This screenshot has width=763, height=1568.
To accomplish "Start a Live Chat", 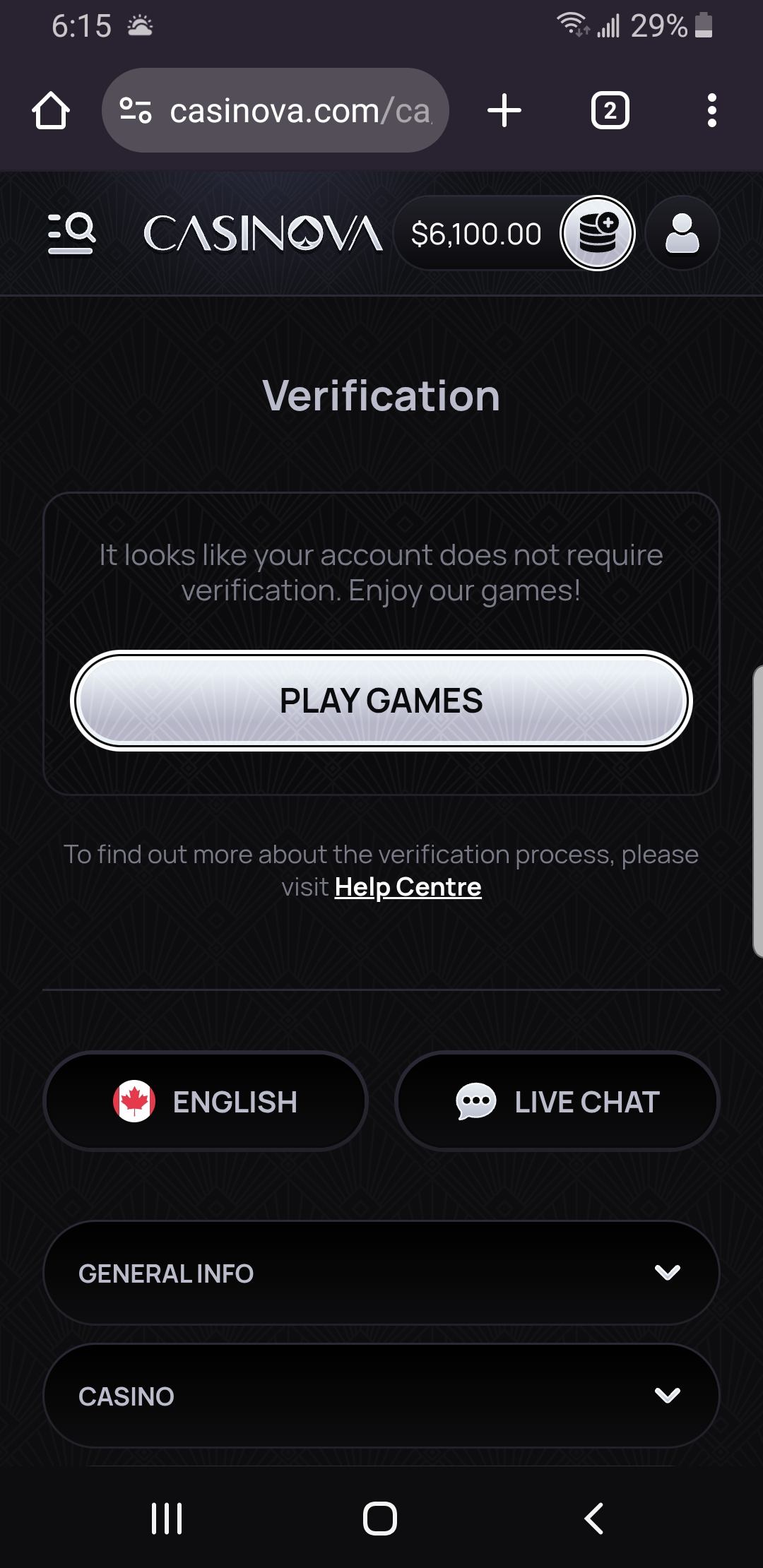I will pos(557,1102).
